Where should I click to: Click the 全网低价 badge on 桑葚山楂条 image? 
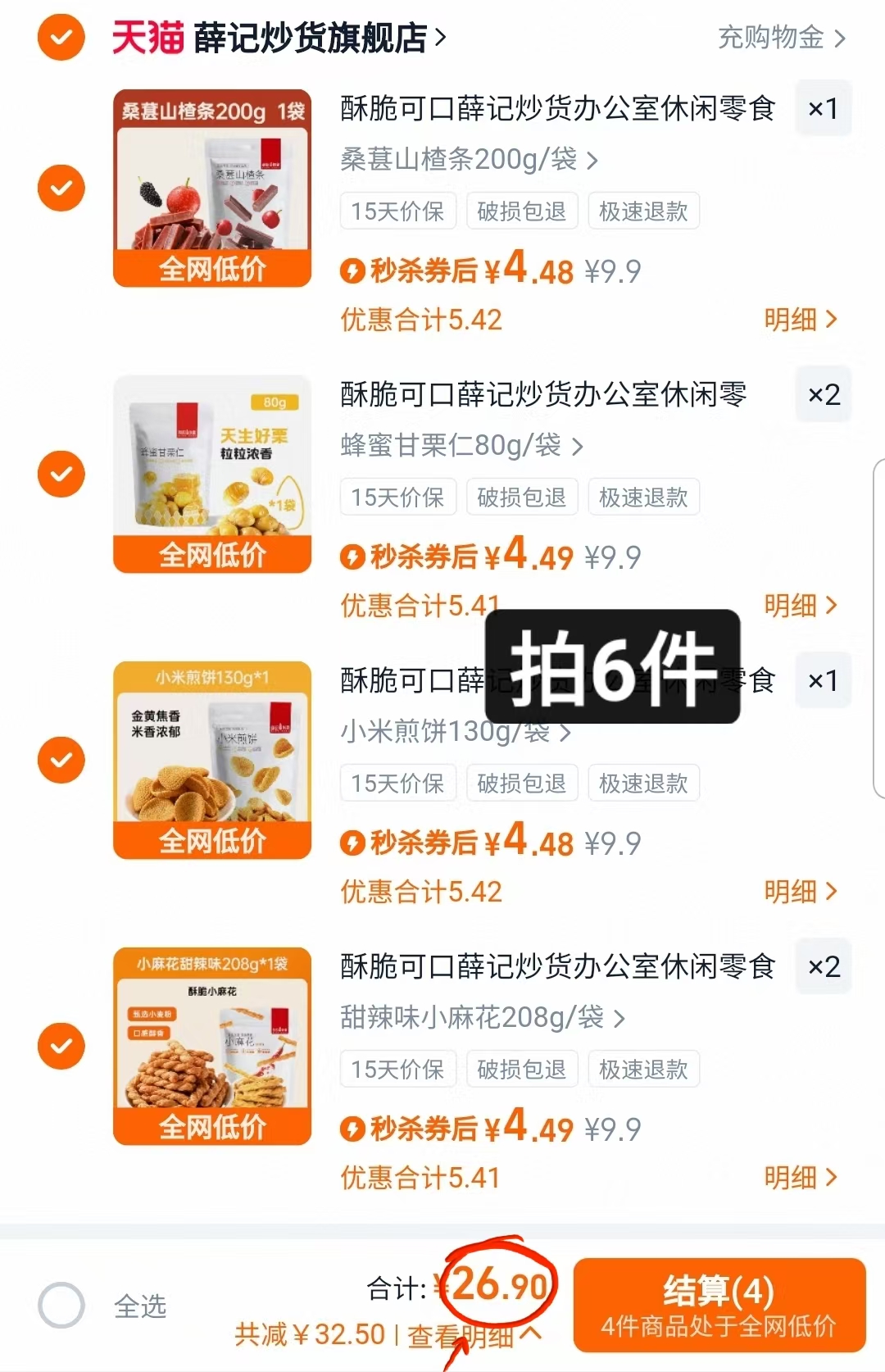(211, 266)
